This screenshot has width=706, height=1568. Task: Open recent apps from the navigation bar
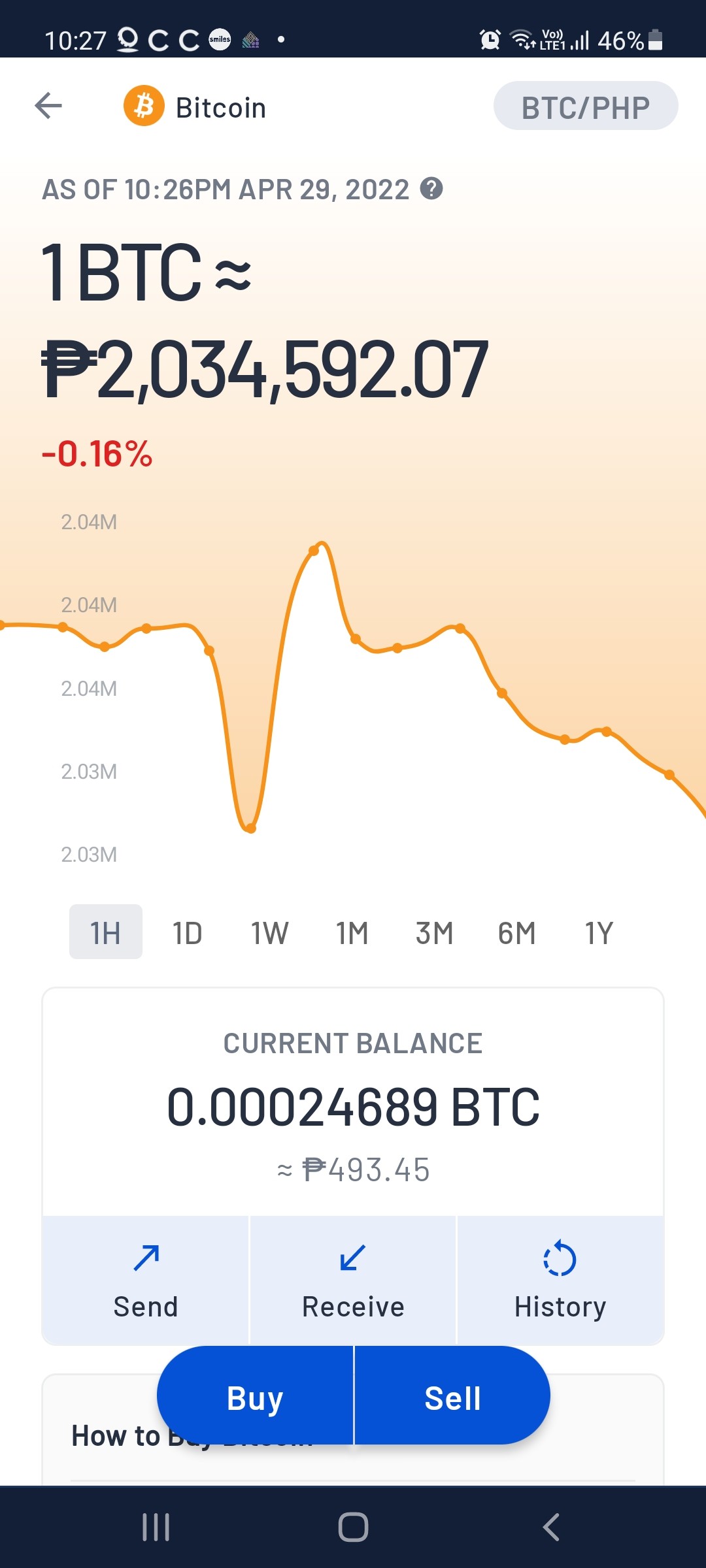[156, 1527]
